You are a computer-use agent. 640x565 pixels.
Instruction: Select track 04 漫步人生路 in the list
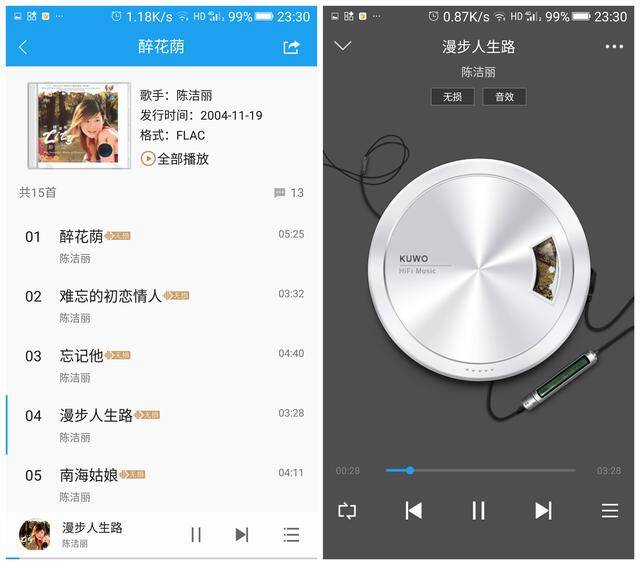(x=96, y=415)
